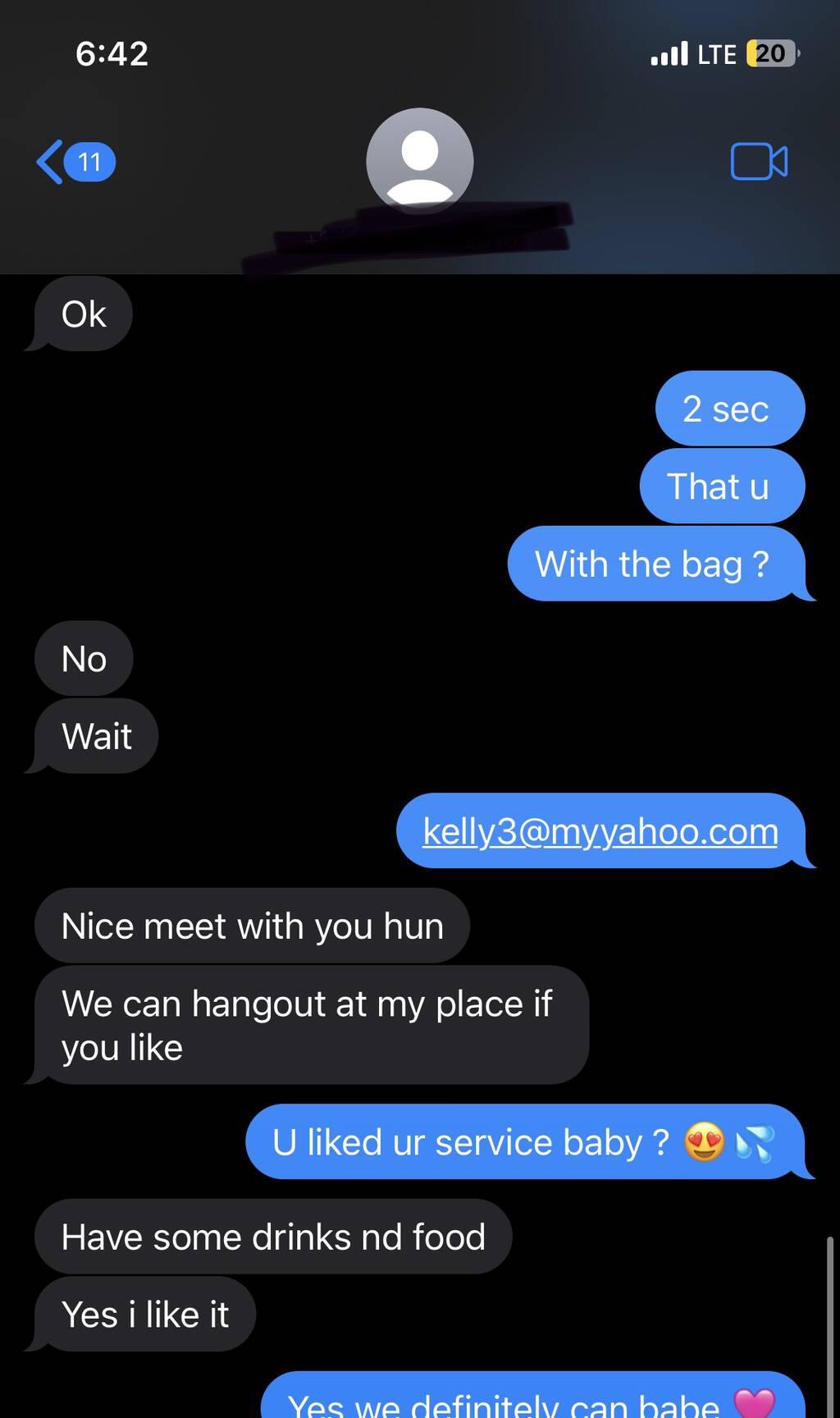Image resolution: width=840 pixels, height=1418 pixels.
Task: Start a FaceTime video call
Action: pos(759,162)
